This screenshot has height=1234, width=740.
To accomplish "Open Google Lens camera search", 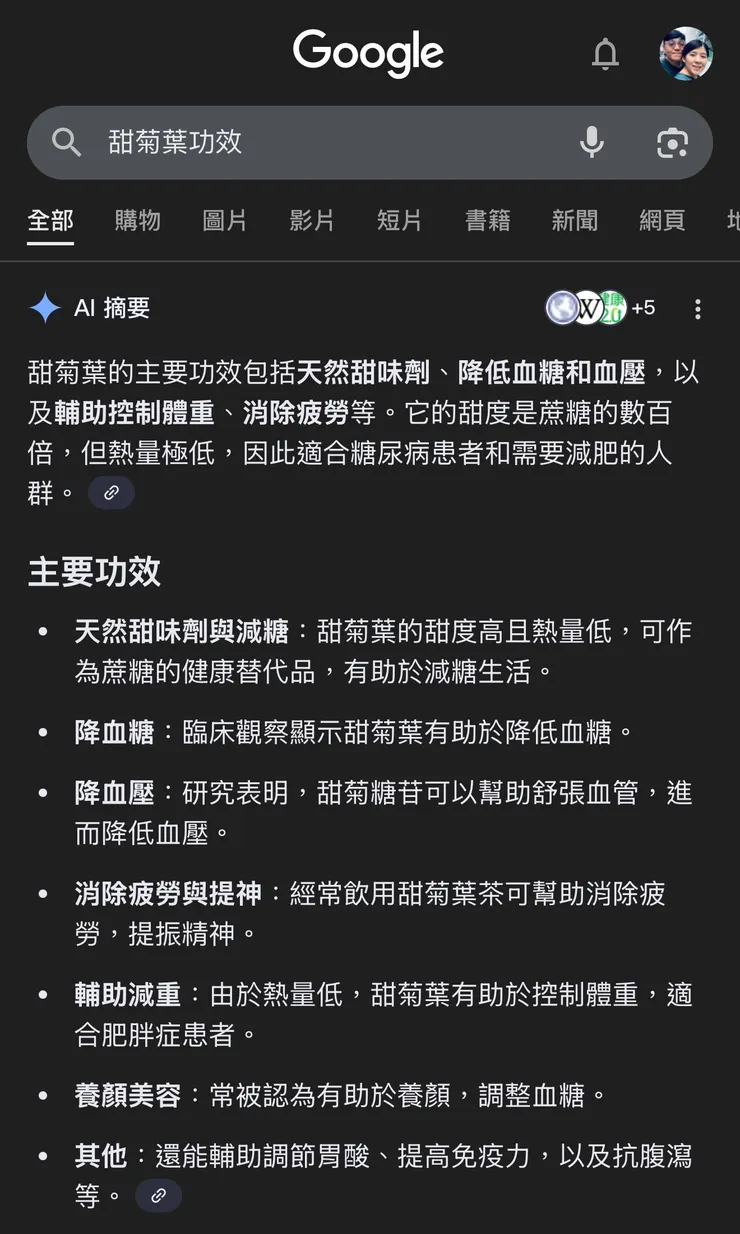I will [672, 143].
